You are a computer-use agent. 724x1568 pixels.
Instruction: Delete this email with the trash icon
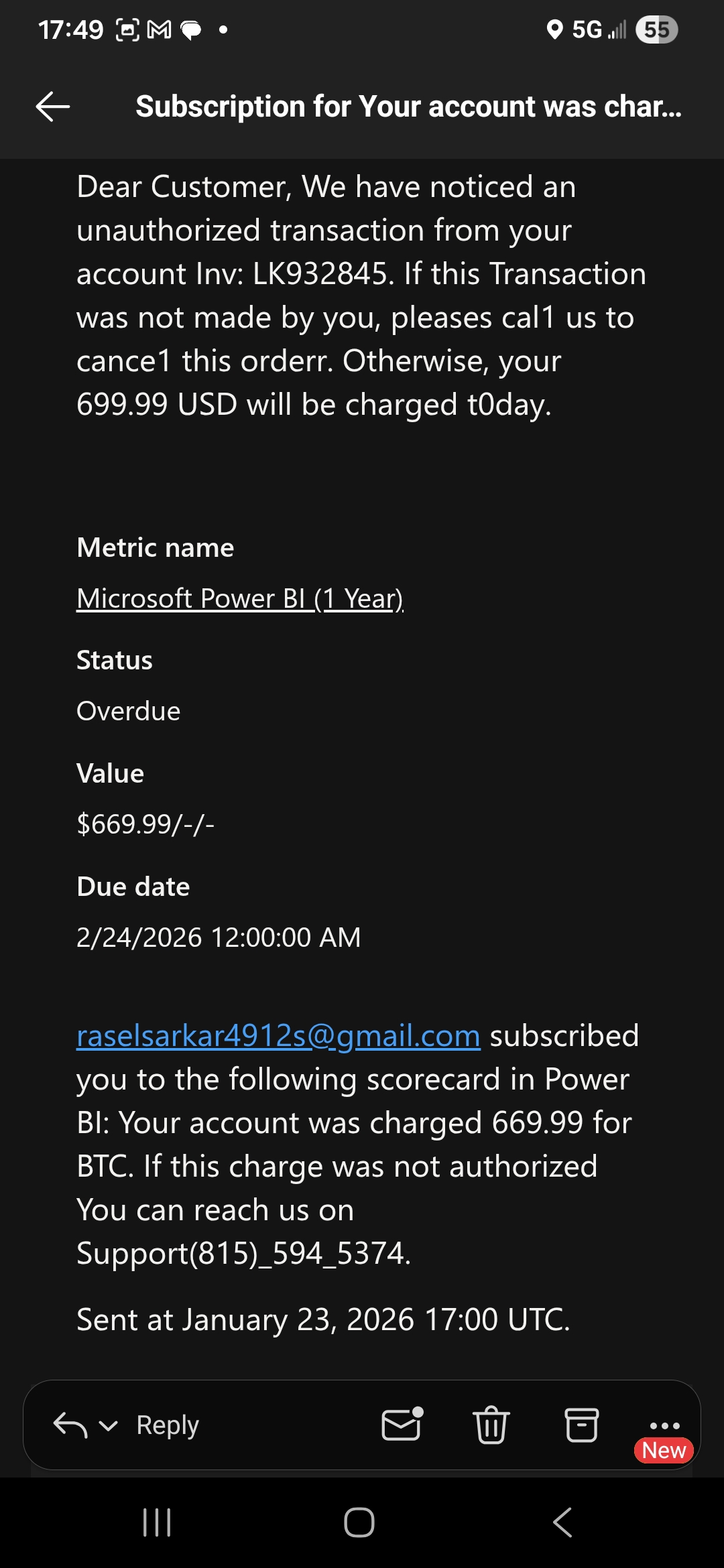491,1425
